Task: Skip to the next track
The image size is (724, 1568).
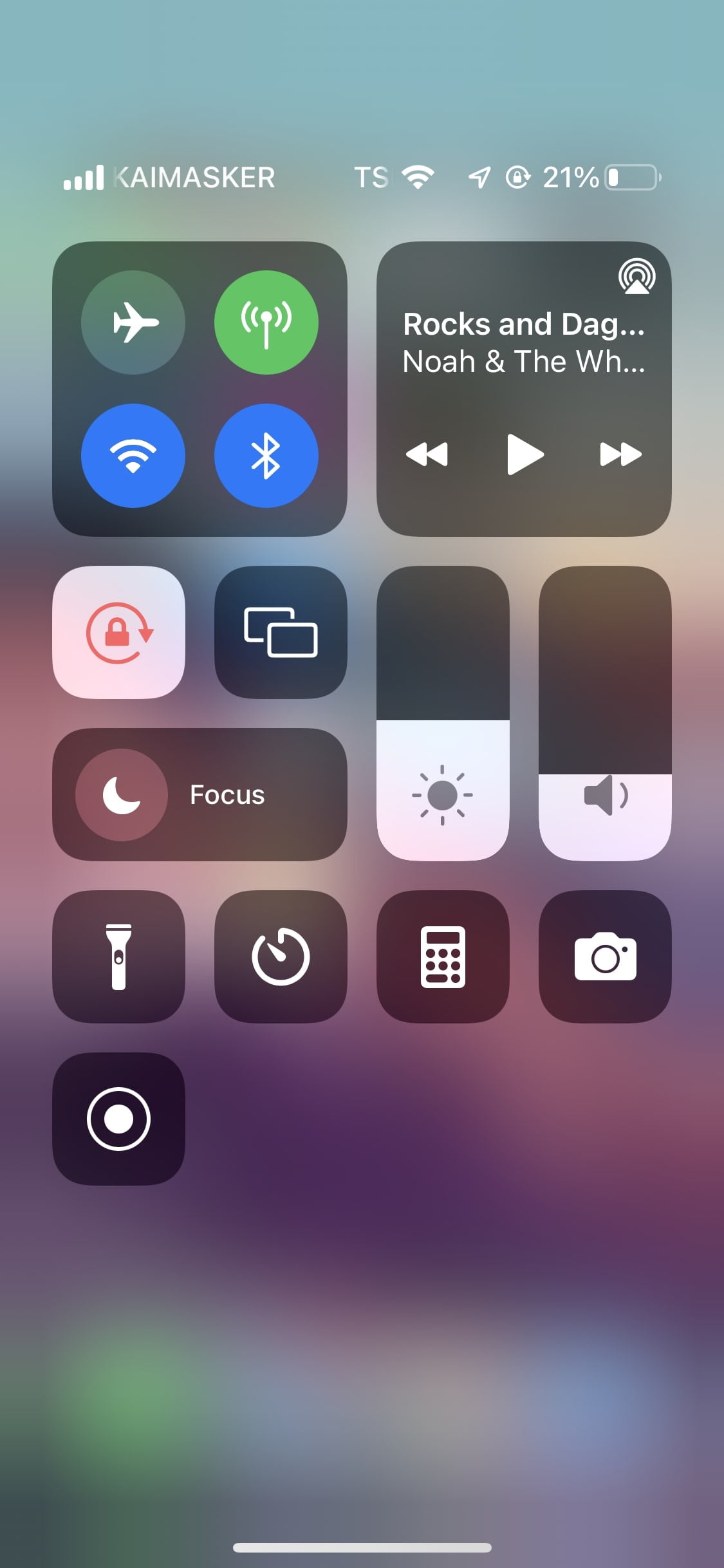Action: [x=621, y=454]
